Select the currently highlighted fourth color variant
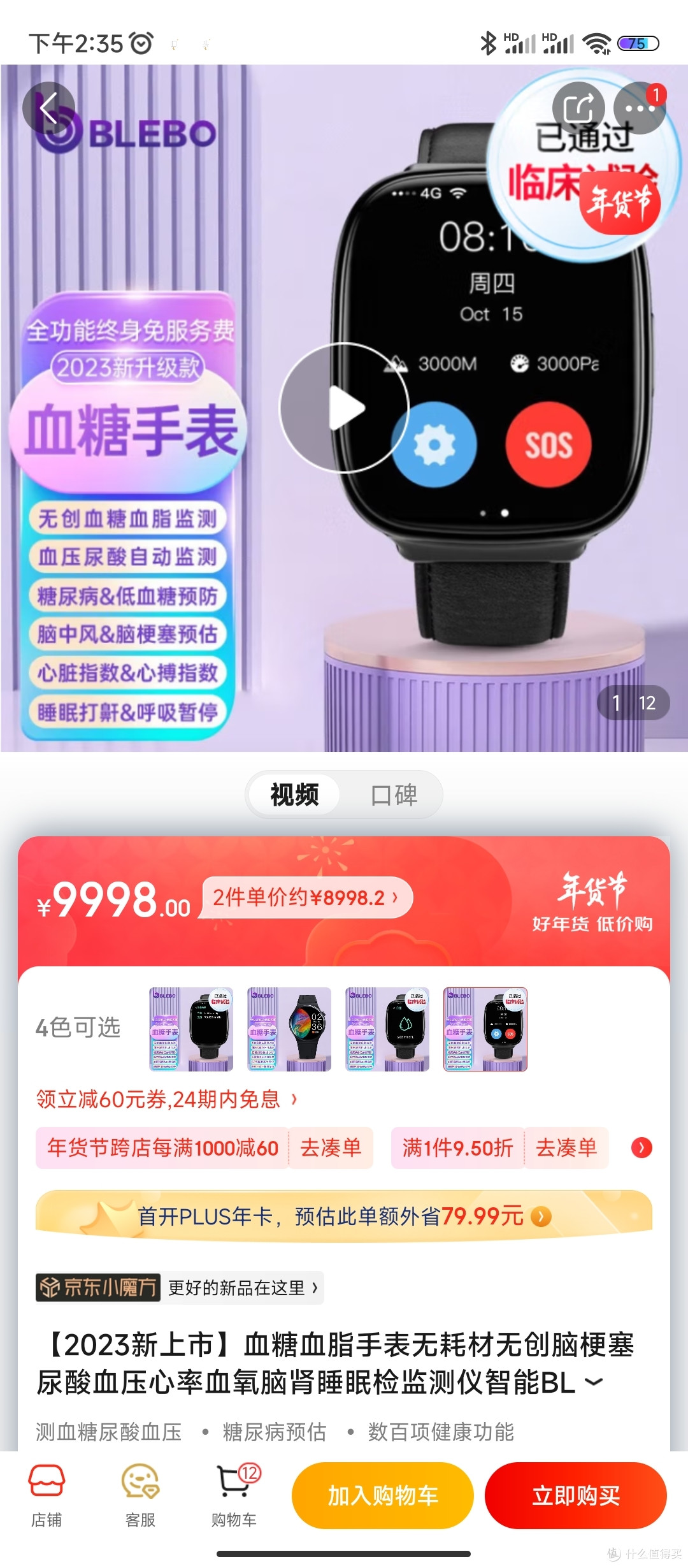Viewport: 688px width, 1568px height. click(485, 1028)
